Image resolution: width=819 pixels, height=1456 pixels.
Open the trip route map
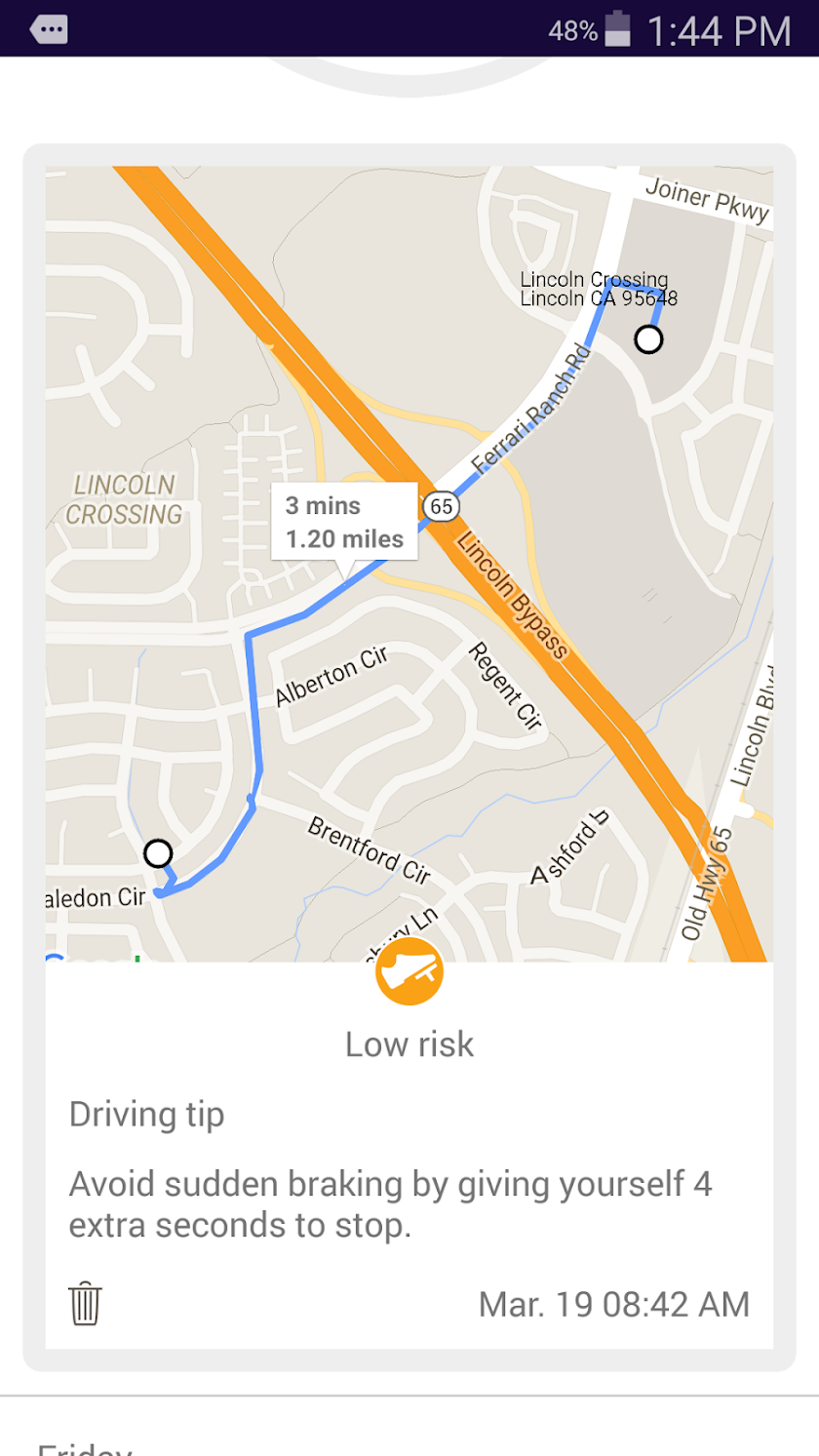pos(409,564)
